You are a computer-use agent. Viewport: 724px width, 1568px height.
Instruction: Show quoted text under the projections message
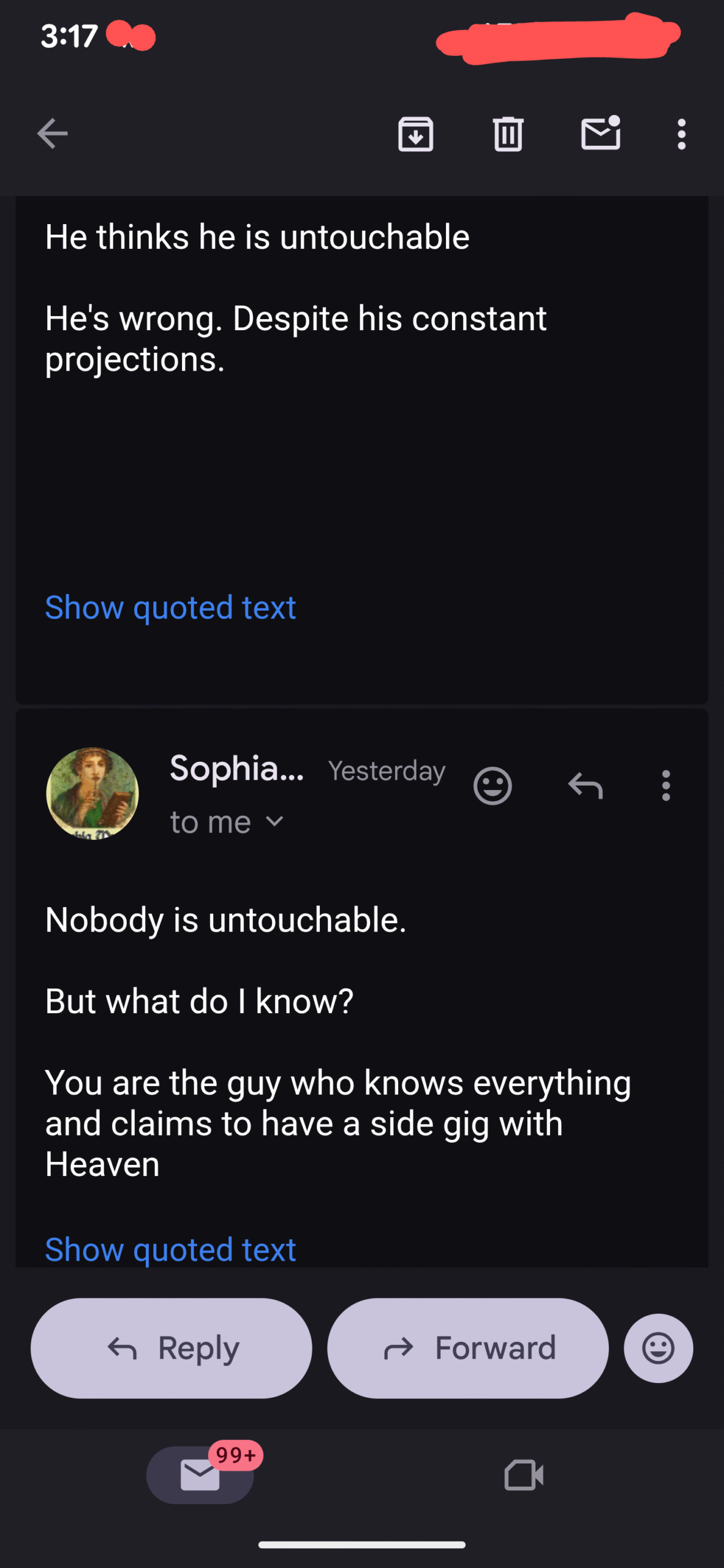170,608
